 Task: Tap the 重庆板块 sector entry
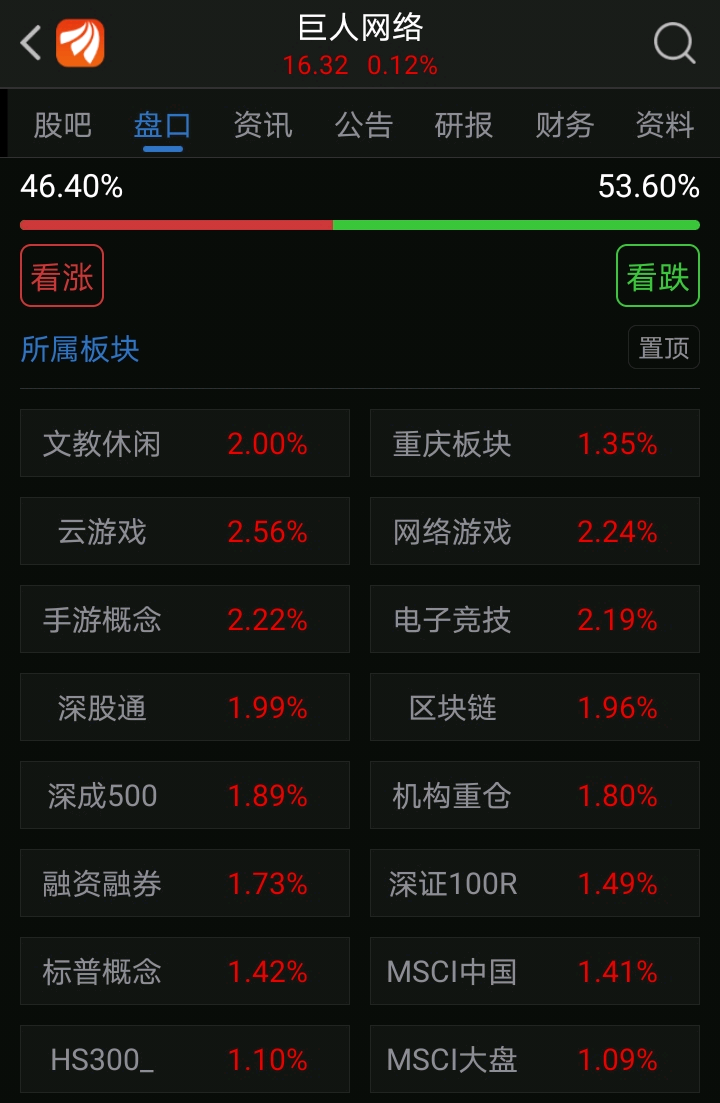(534, 443)
